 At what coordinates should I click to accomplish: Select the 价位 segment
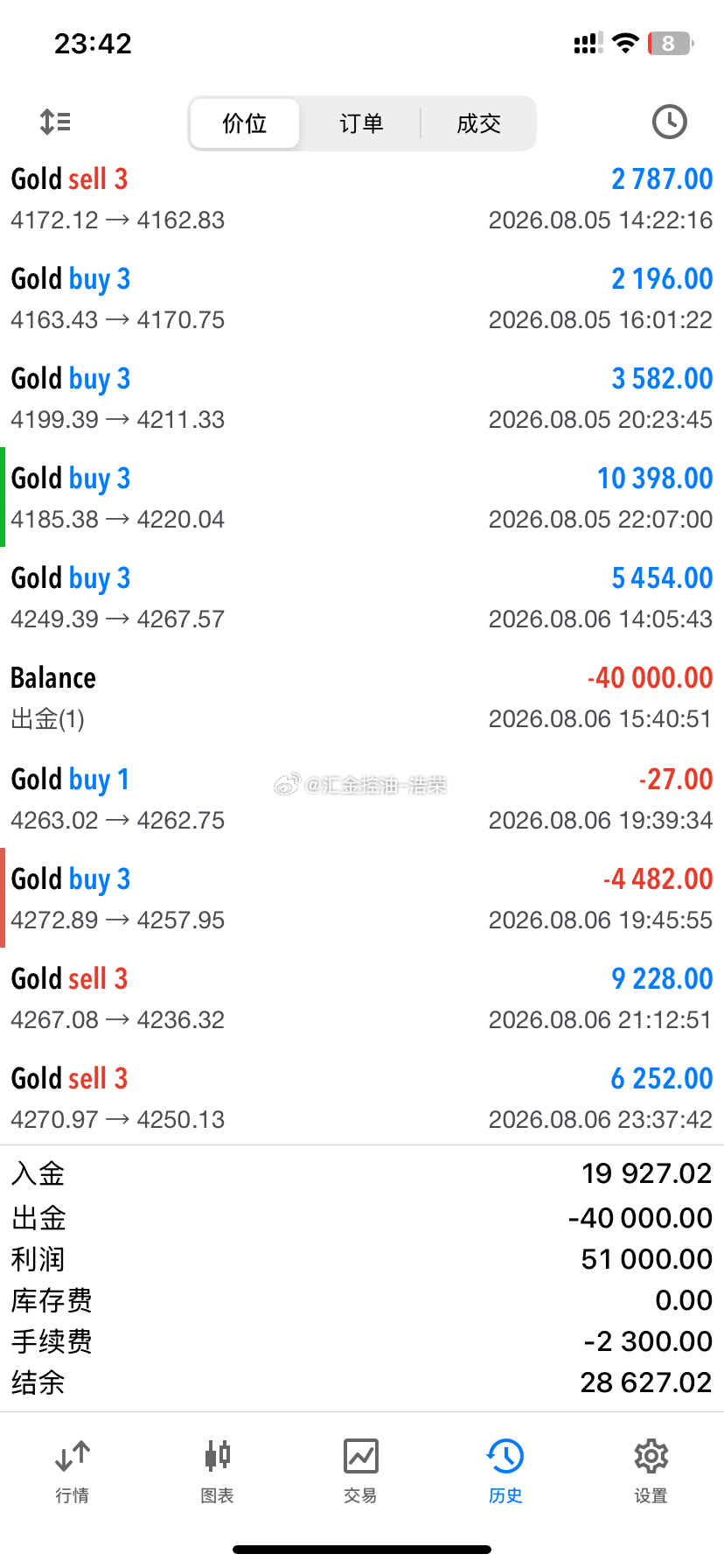[245, 123]
